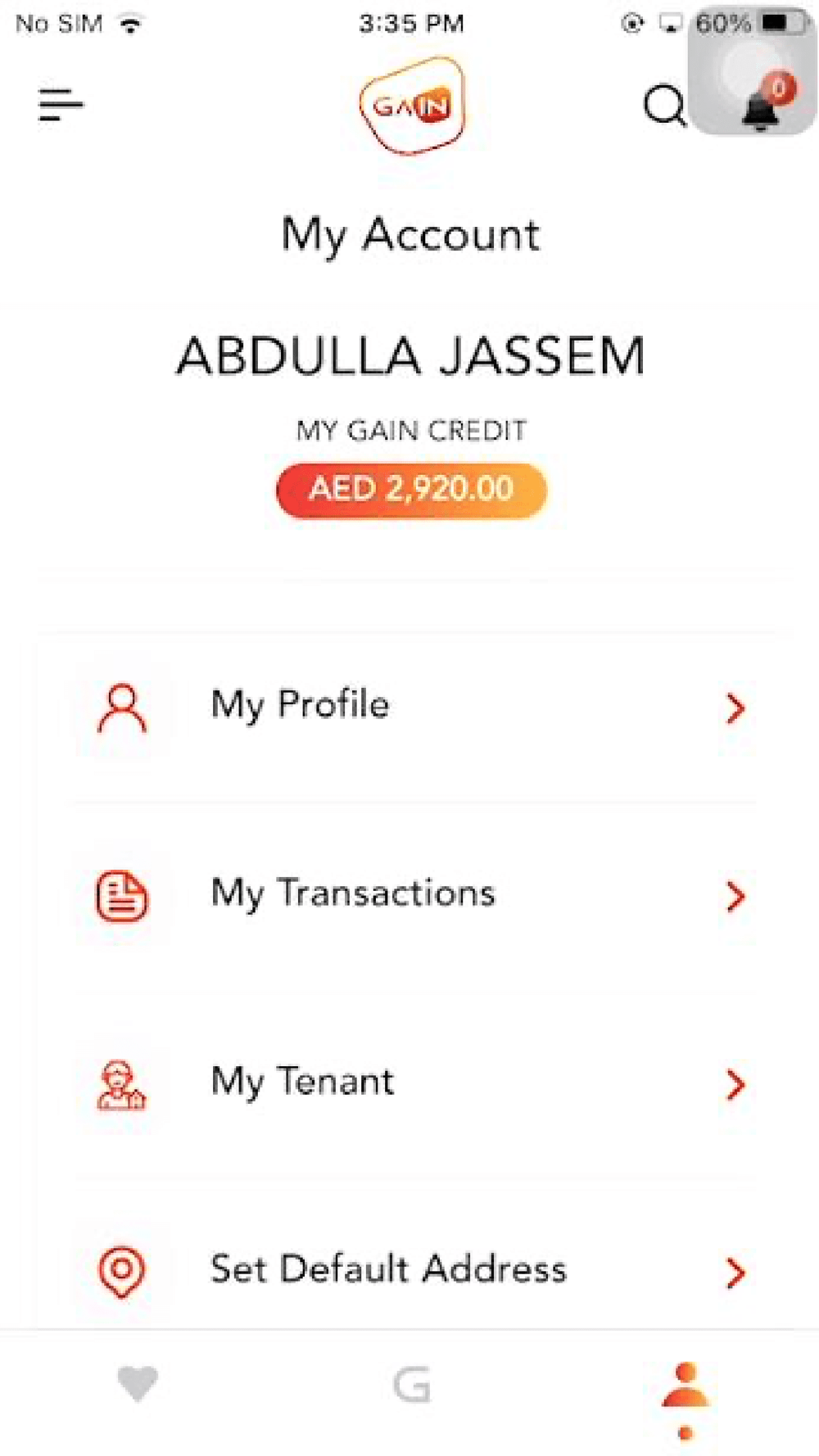Switch to the G home tab
The image size is (819, 1456).
[x=411, y=1386]
